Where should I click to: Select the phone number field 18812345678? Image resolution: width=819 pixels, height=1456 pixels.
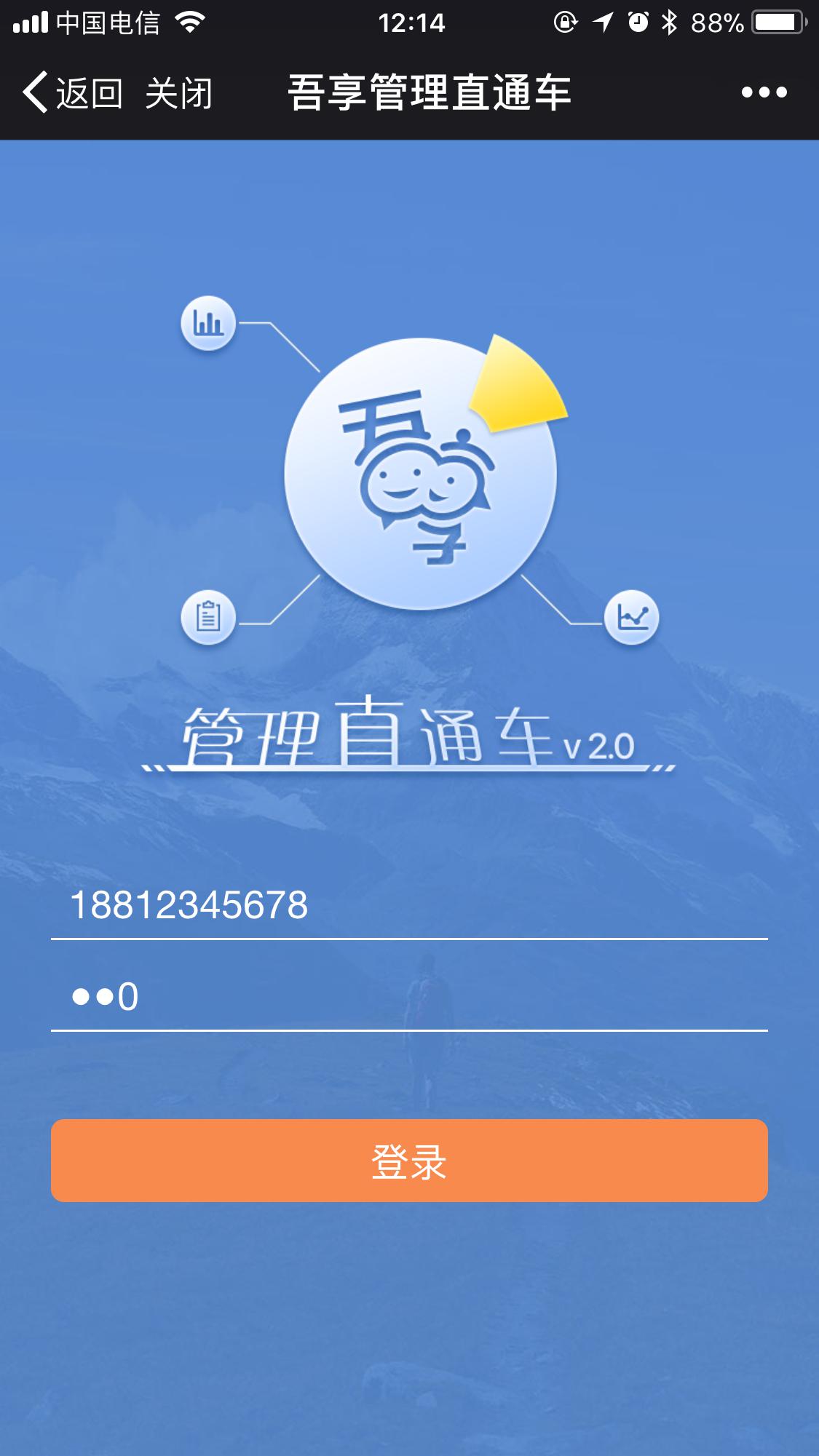point(409,905)
